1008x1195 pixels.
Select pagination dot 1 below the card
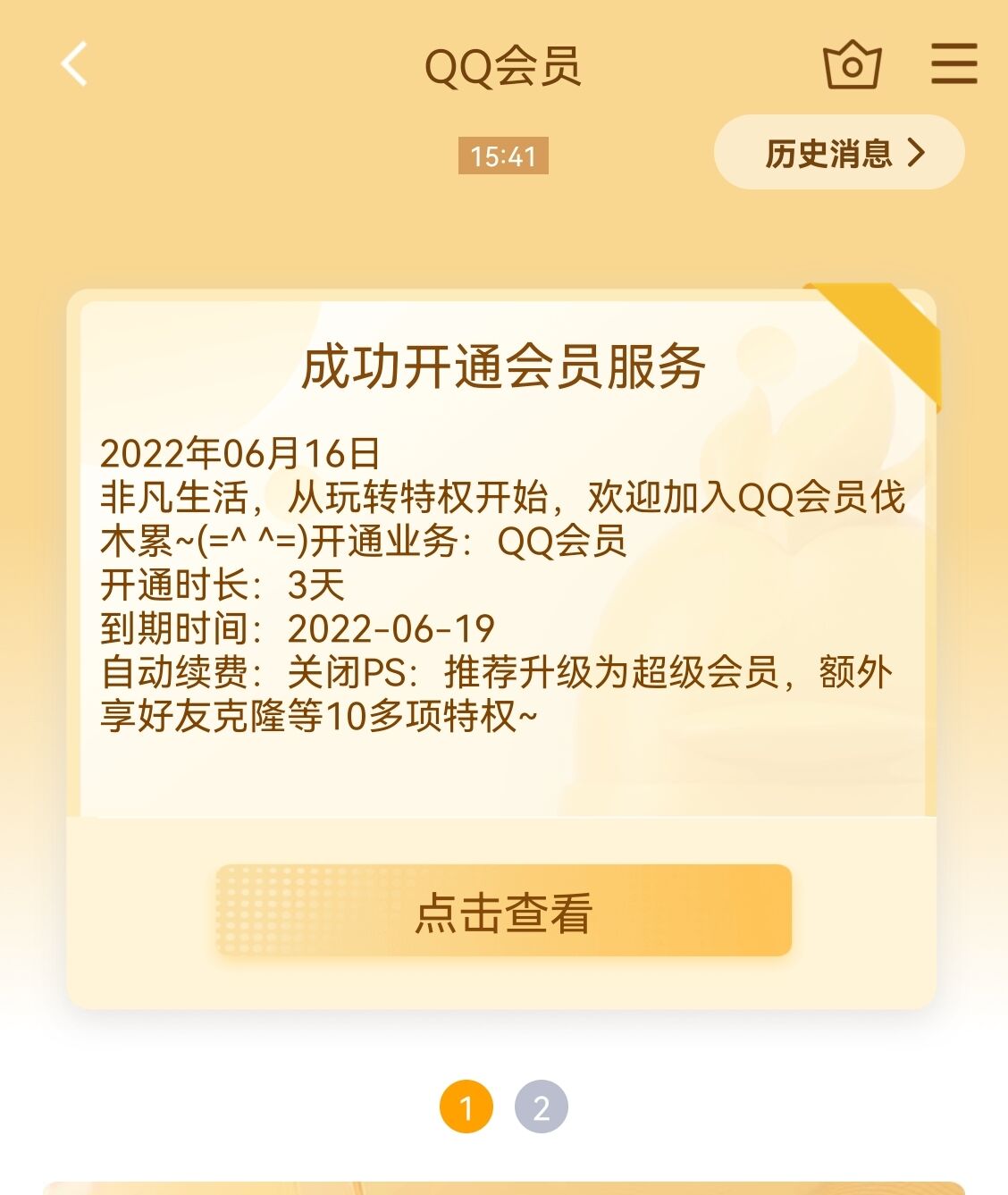point(466,1107)
